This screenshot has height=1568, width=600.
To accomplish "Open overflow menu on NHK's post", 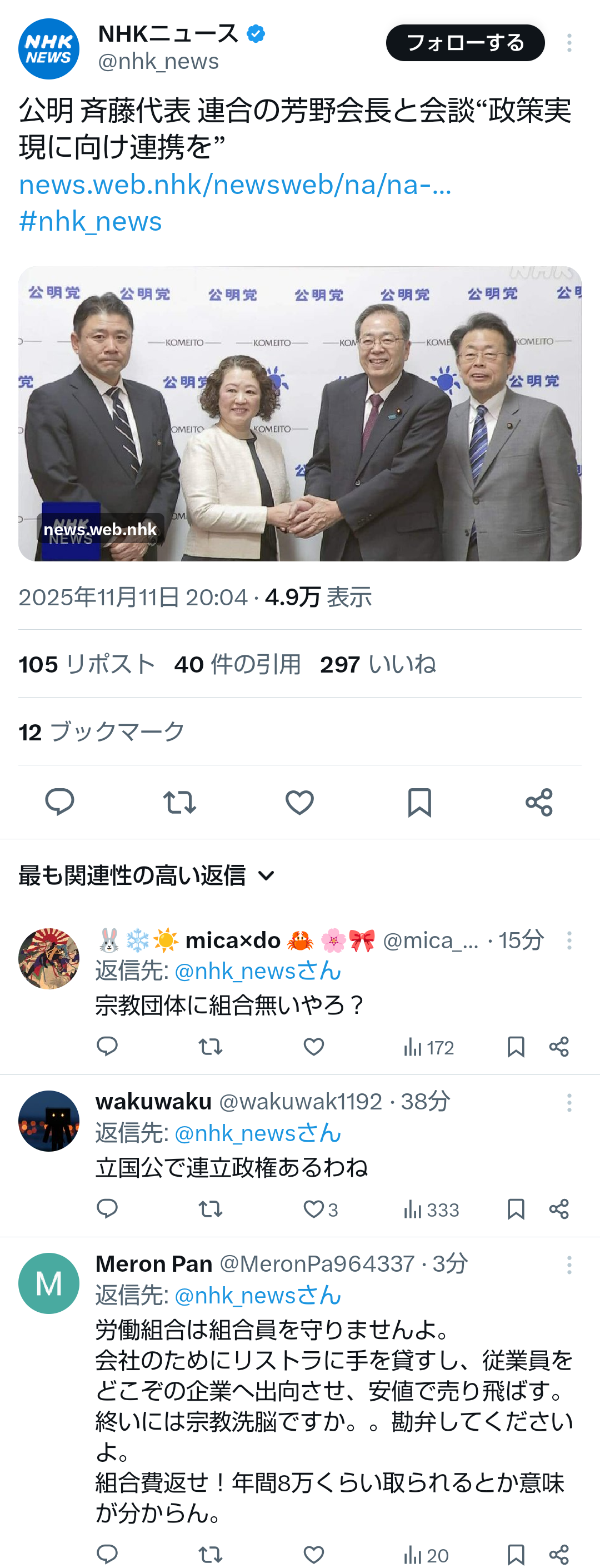I will coord(569,43).
